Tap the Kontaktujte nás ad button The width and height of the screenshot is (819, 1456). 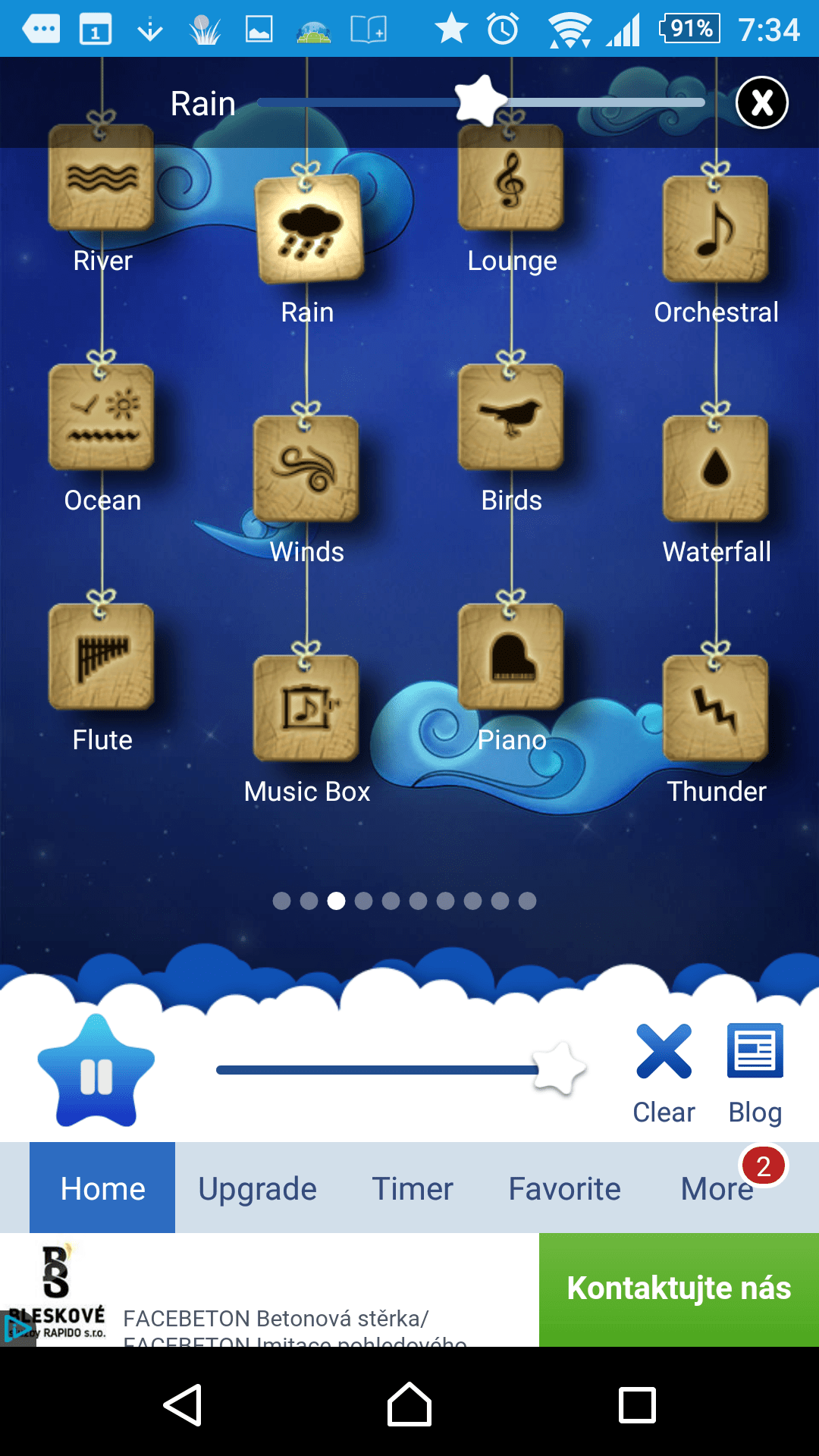679,1289
